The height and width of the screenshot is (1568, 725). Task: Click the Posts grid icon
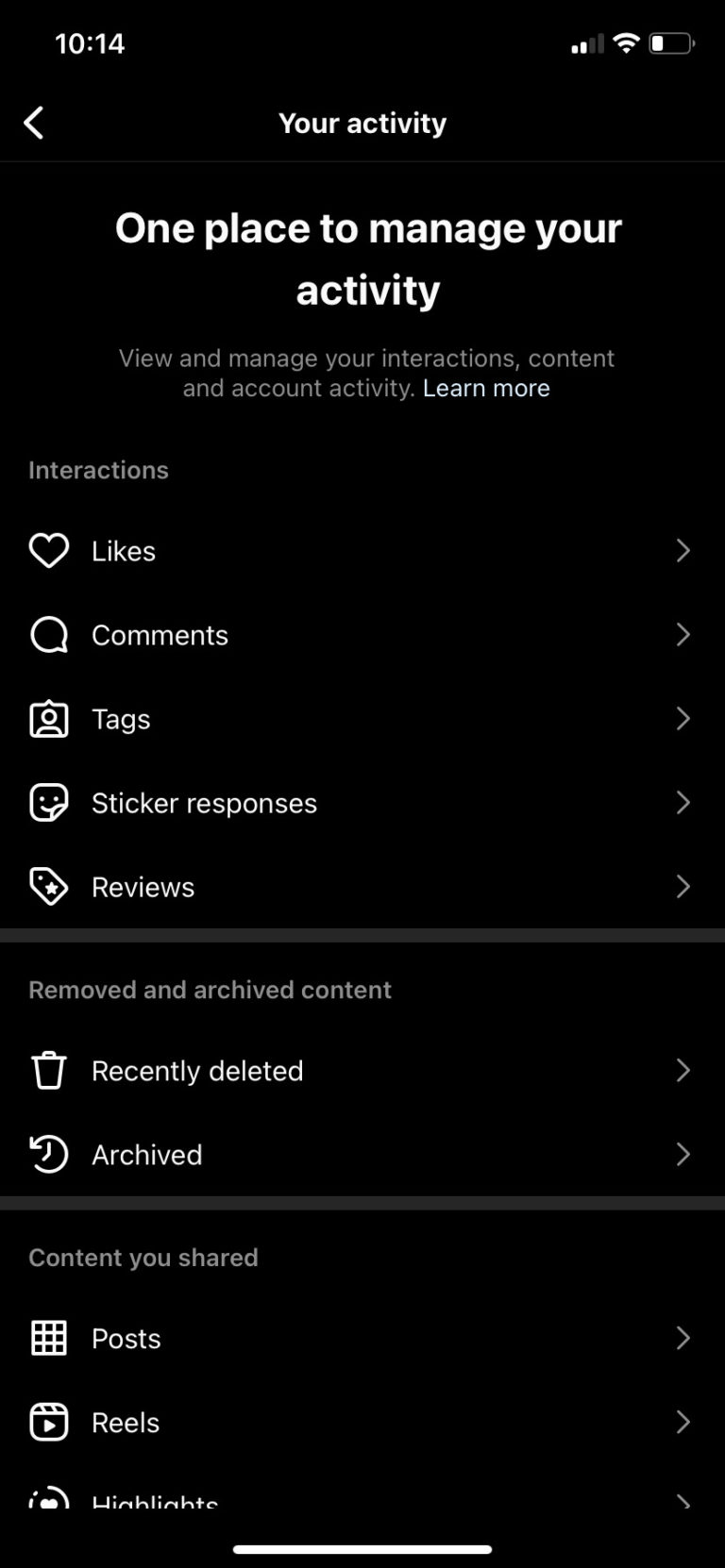pos(48,1338)
